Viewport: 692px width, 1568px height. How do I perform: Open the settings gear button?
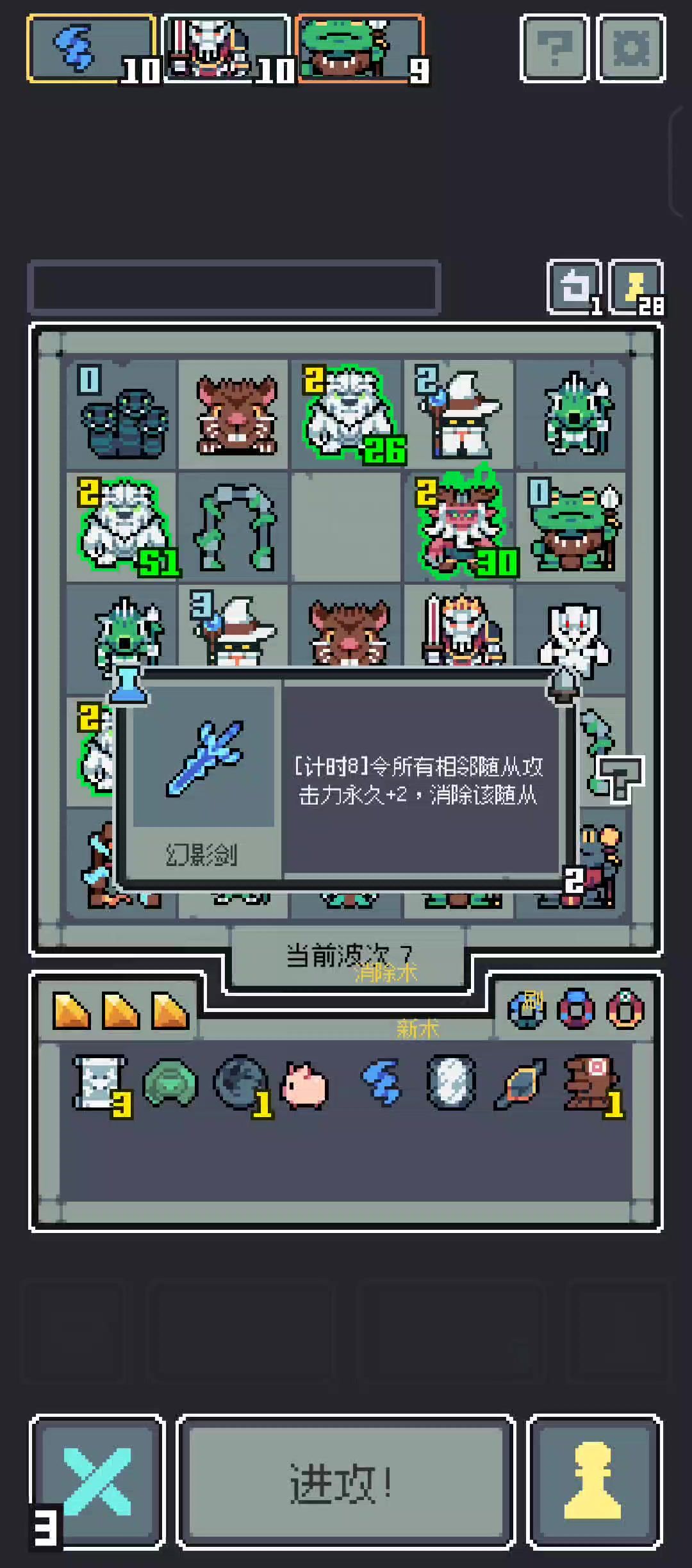(x=631, y=49)
